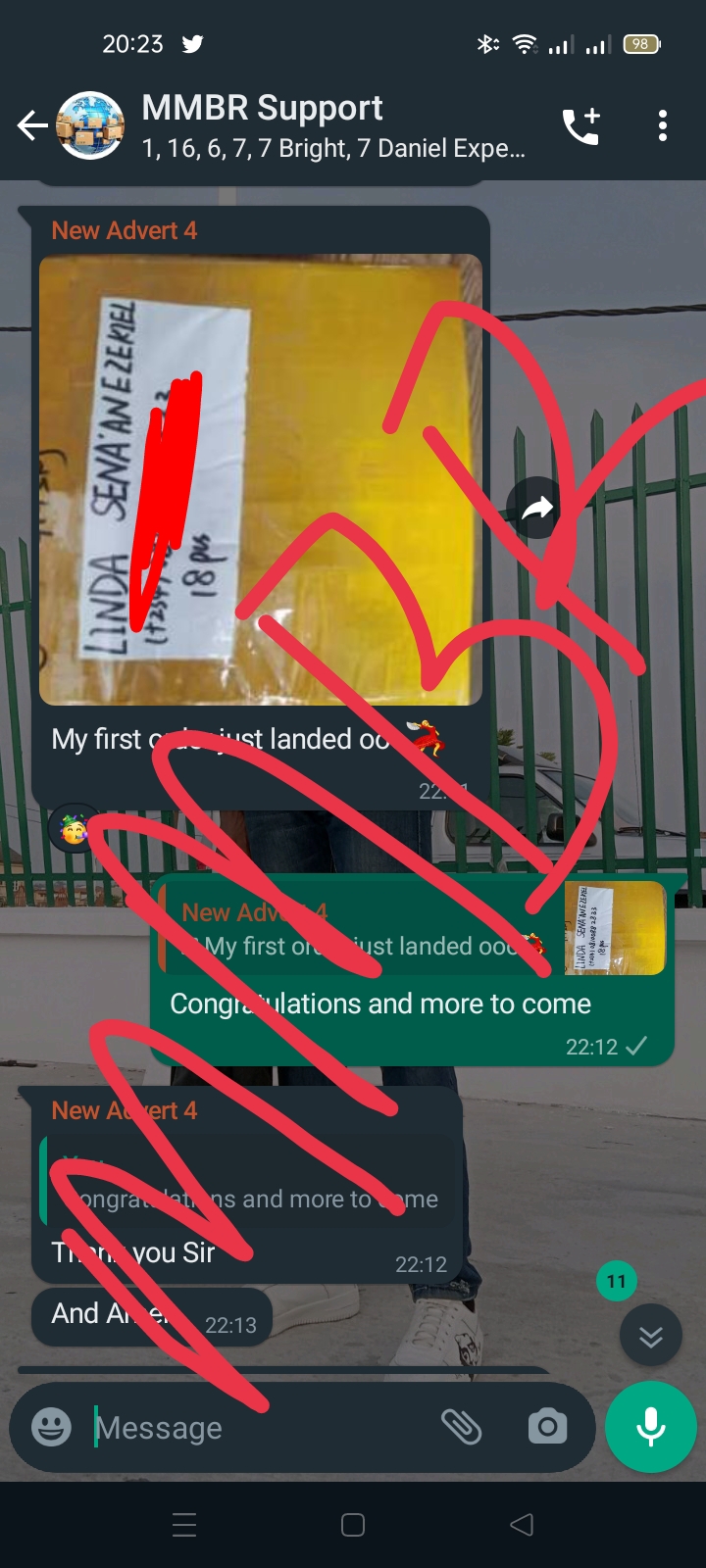
Task: Attach a file to the chat
Action: 462,1427
